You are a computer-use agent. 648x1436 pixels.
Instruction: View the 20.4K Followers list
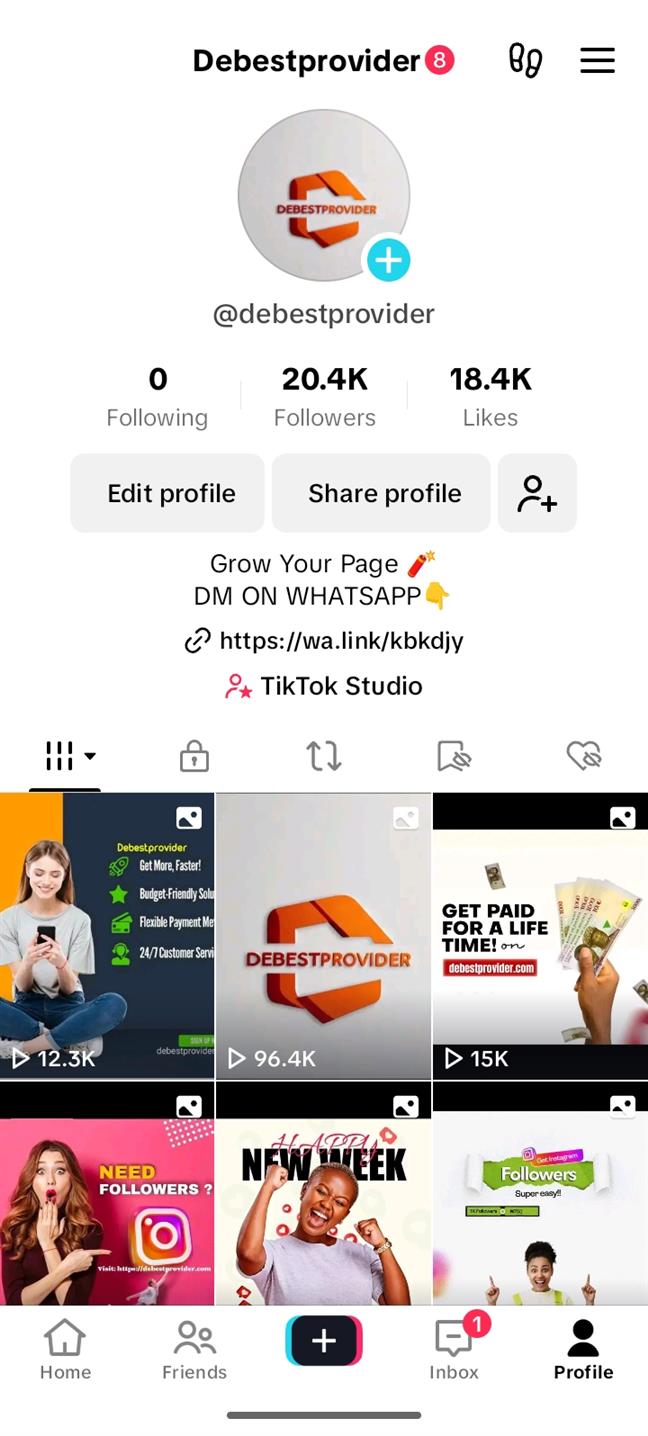(325, 396)
